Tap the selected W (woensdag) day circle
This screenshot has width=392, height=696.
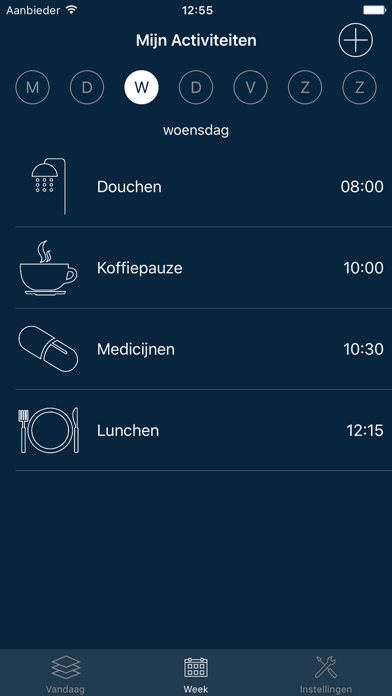(x=141, y=87)
